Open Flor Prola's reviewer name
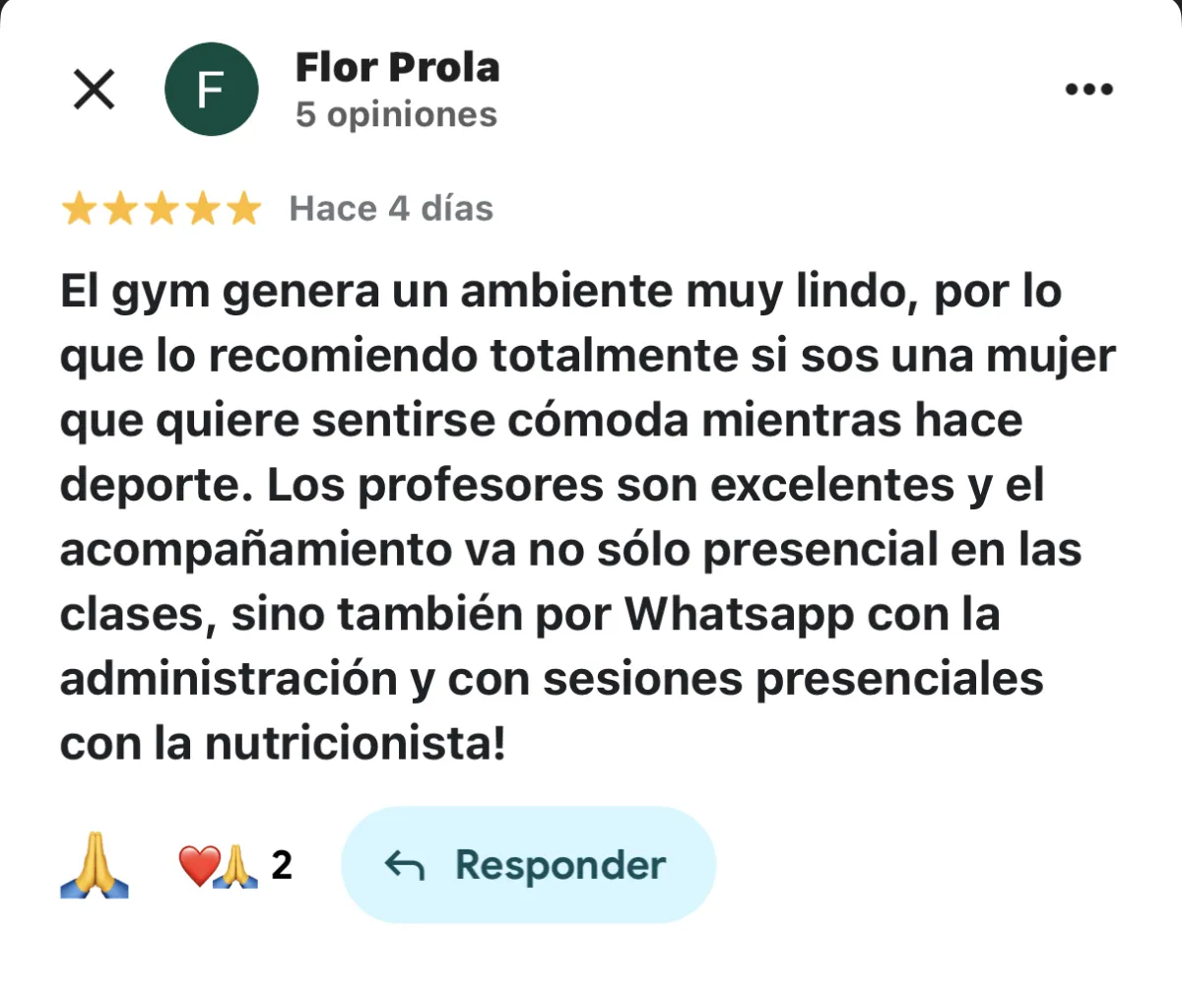 coord(397,67)
